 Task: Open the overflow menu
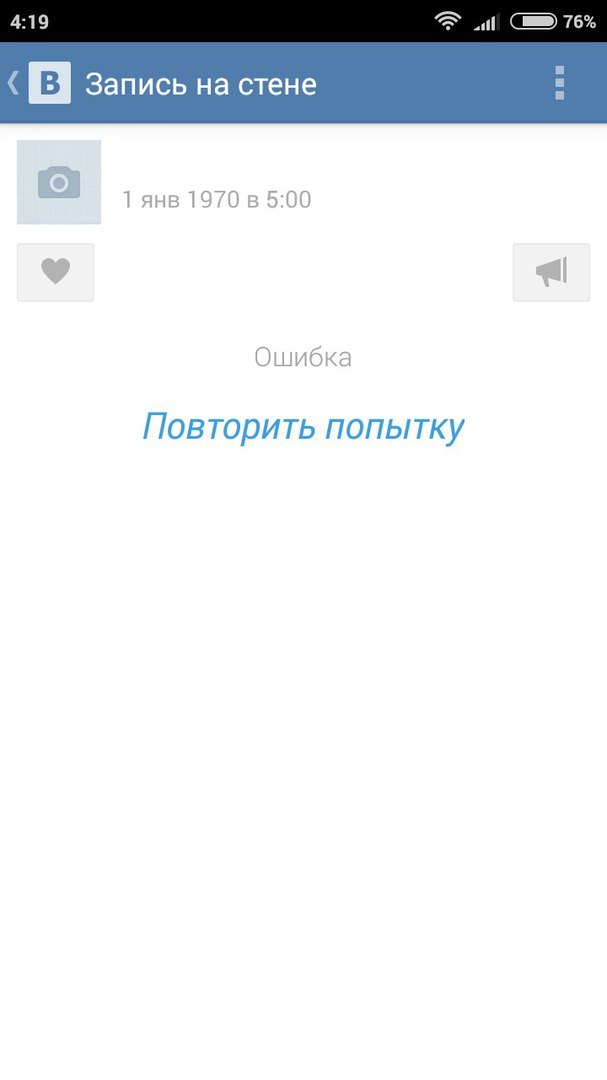tap(559, 83)
